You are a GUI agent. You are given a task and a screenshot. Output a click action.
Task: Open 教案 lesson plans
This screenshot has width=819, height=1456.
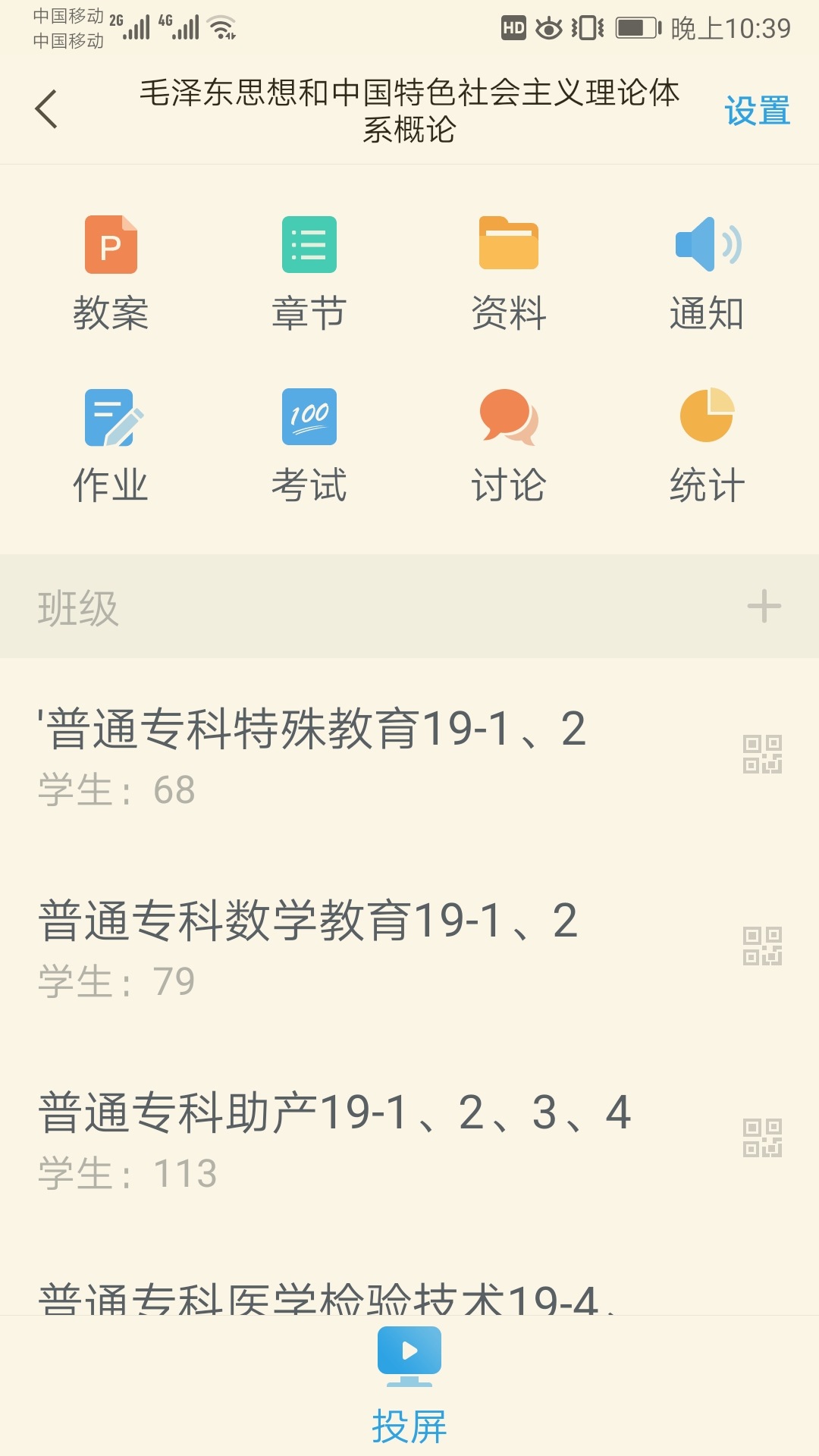(x=111, y=273)
